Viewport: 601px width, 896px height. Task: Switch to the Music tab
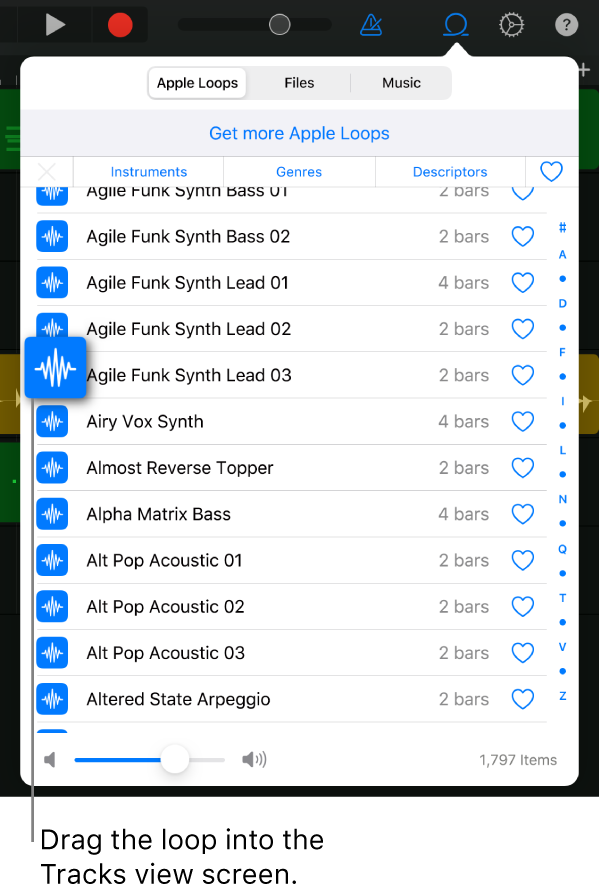401,83
